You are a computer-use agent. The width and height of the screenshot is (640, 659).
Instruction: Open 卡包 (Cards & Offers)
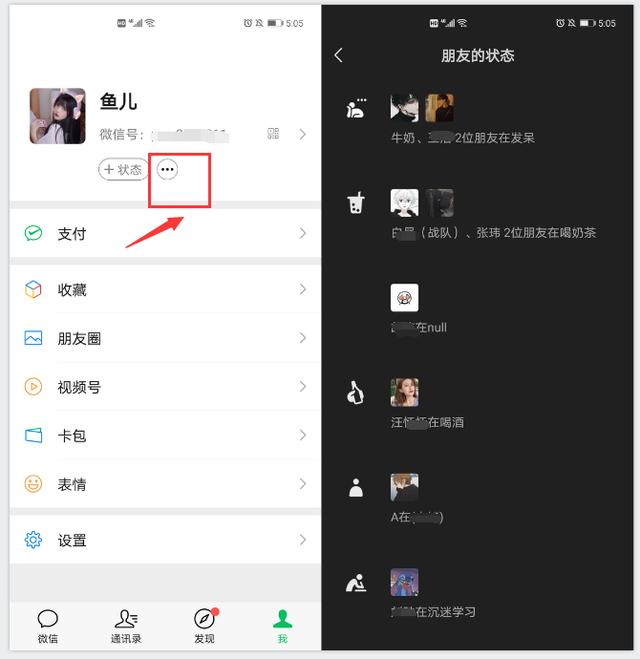coord(165,435)
